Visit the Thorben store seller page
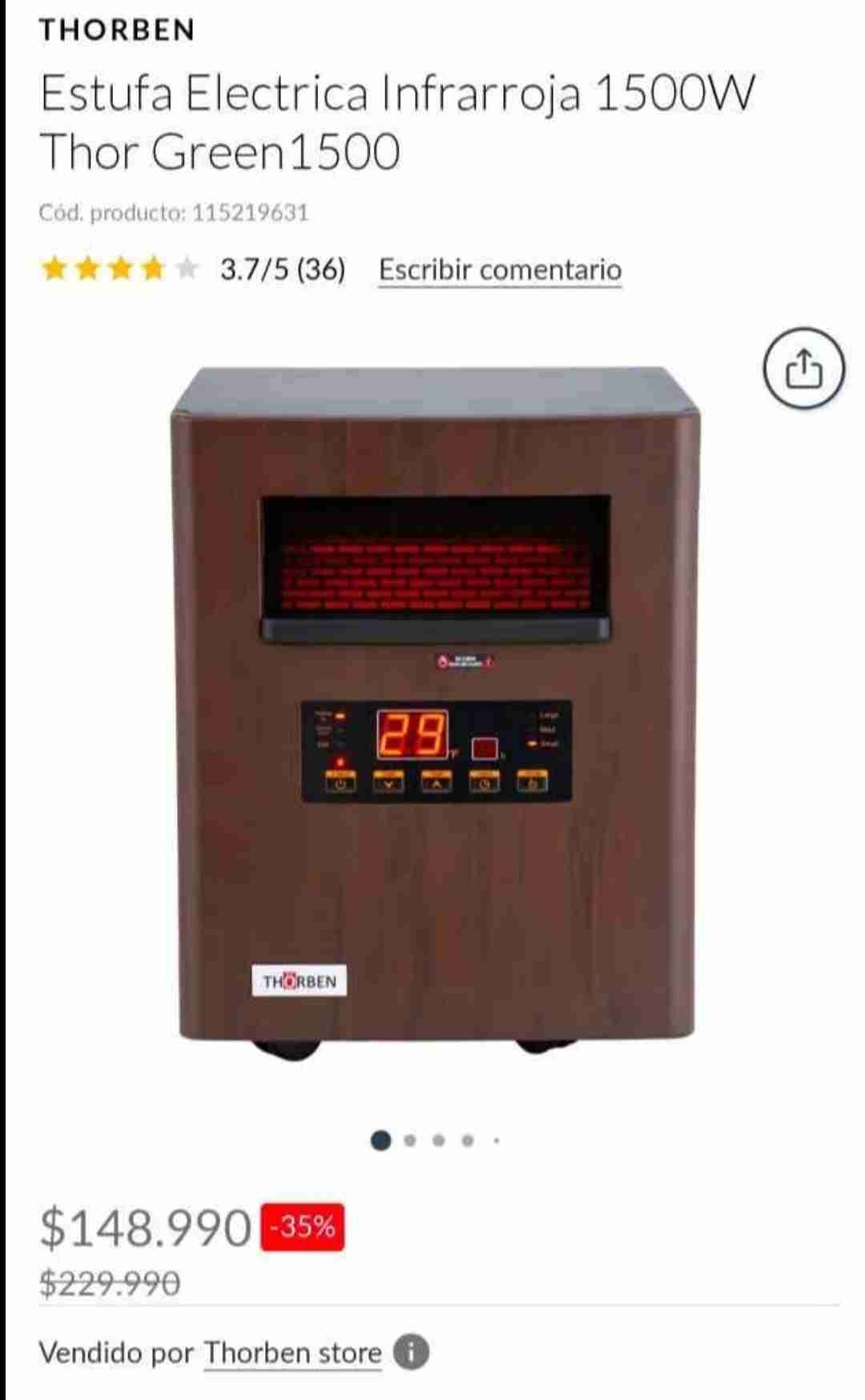Viewport: 865px width, 1400px height. [x=292, y=1353]
